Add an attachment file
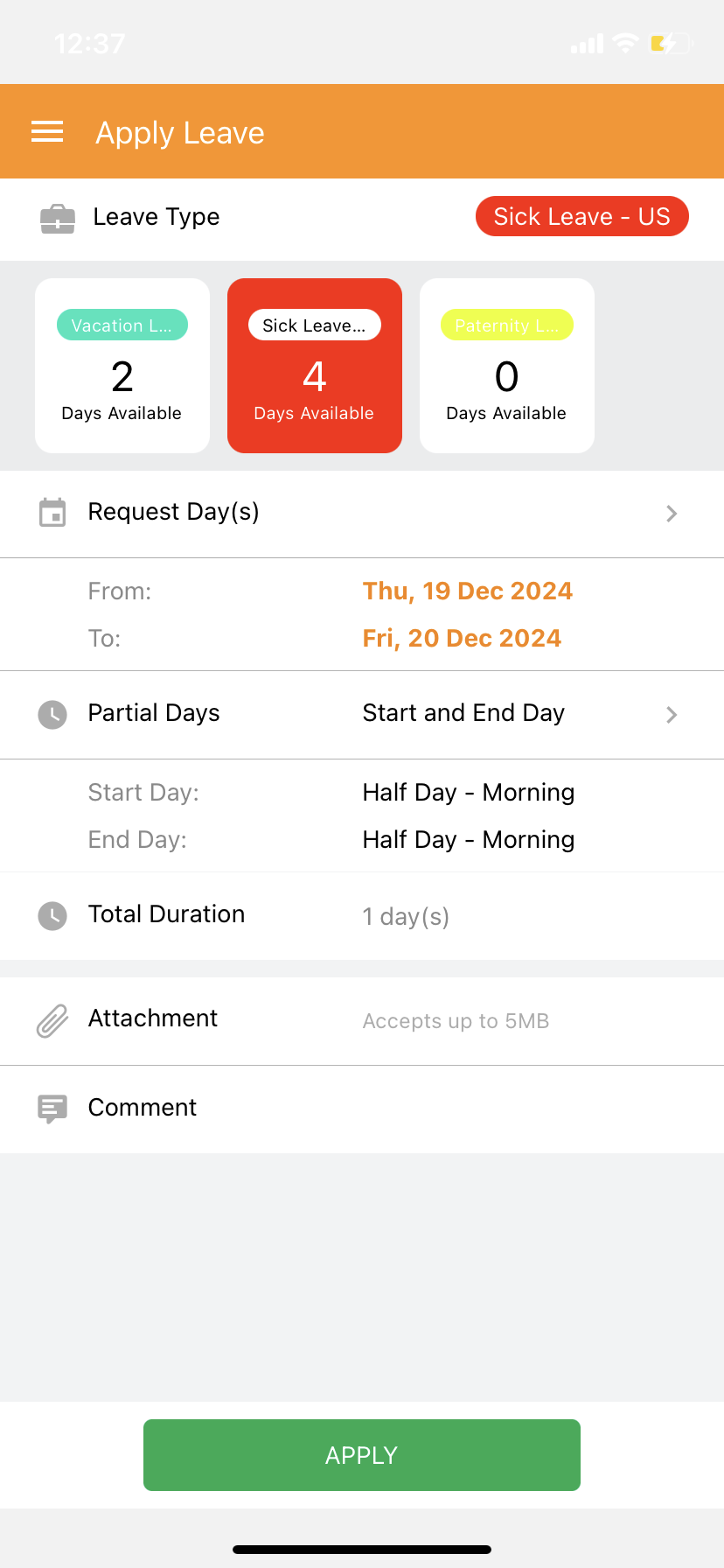The image size is (724, 1568). 362,1020
